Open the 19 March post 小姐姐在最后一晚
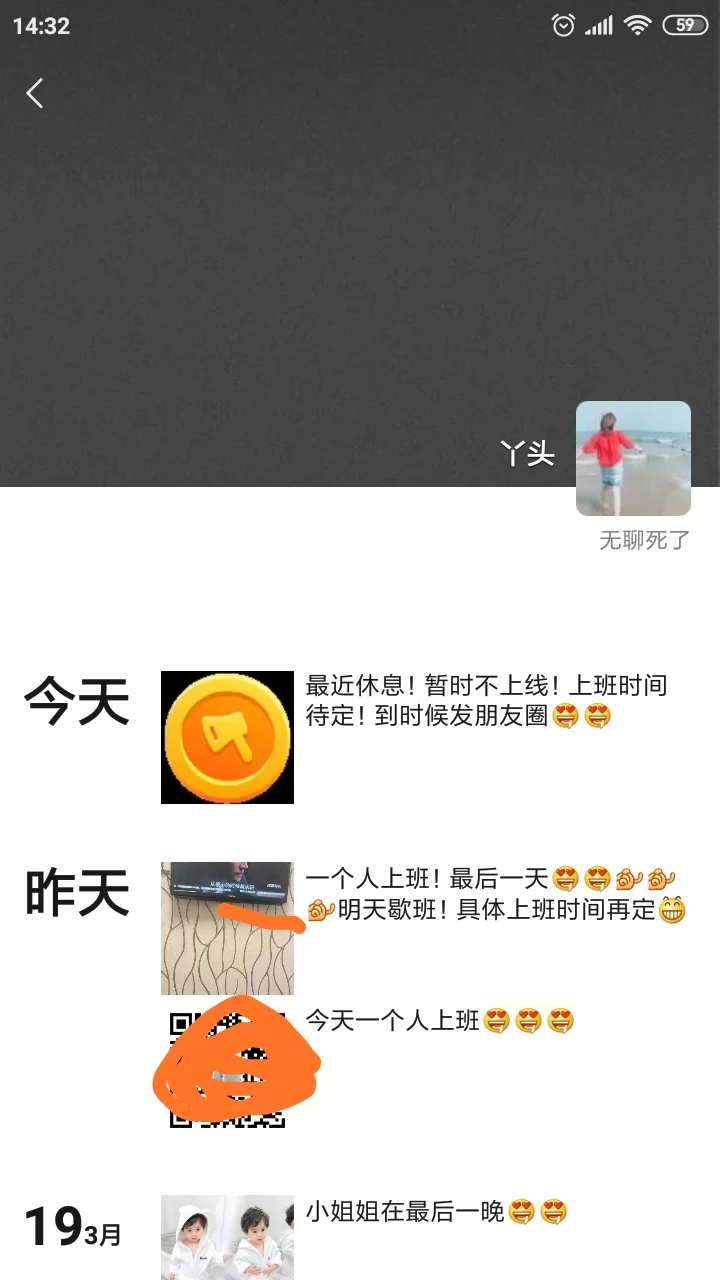Viewport: 720px width, 1280px height. point(227,1237)
